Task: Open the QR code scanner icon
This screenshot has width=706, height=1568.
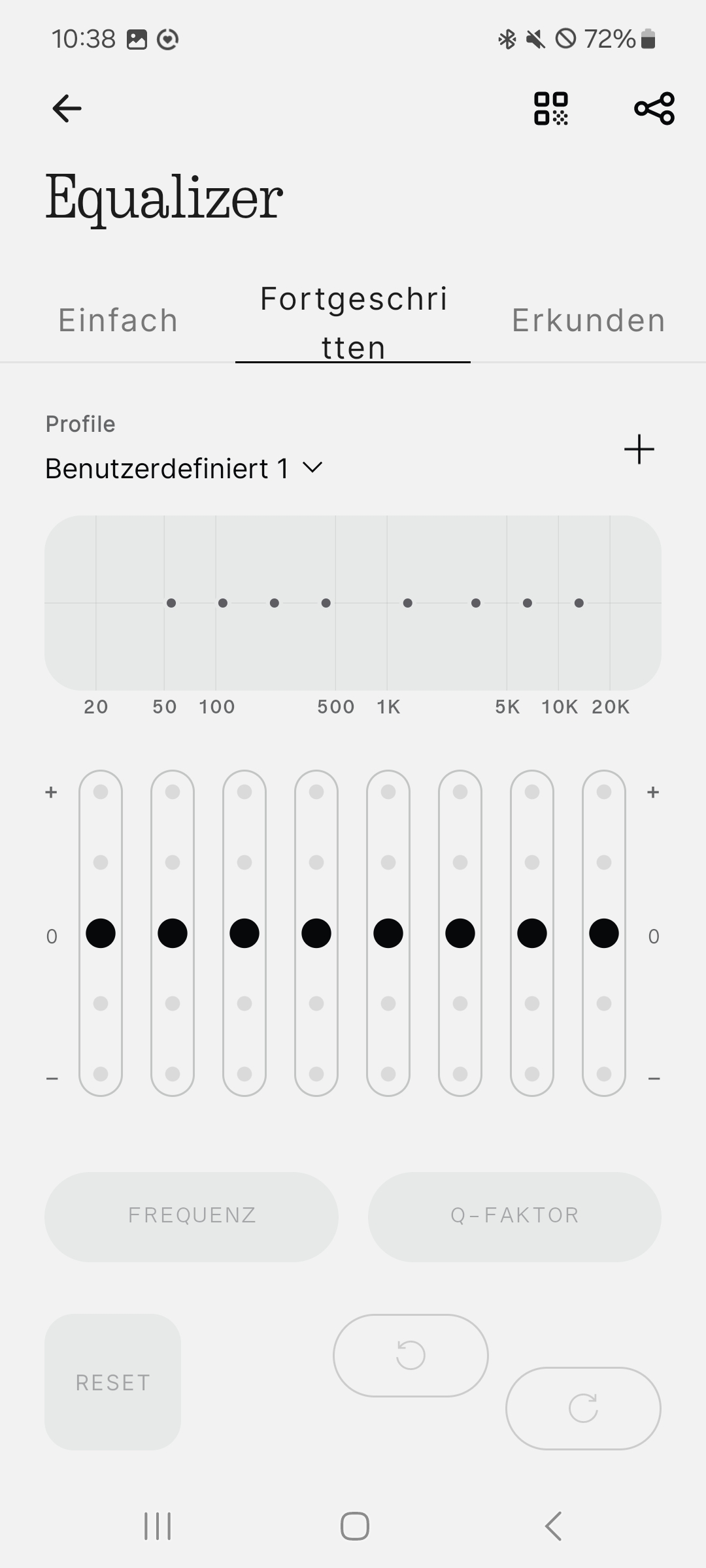Action: [551, 108]
